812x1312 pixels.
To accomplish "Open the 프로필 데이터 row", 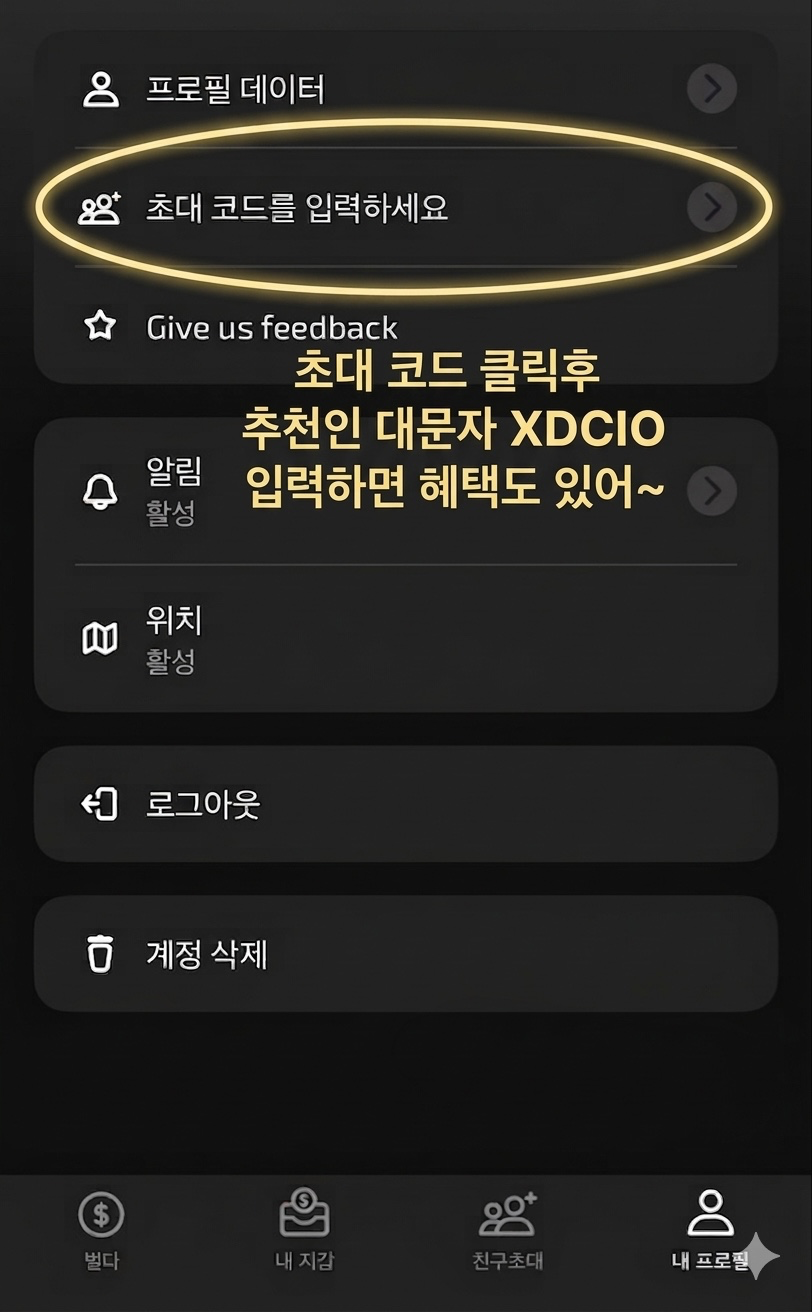I will point(405,90).
